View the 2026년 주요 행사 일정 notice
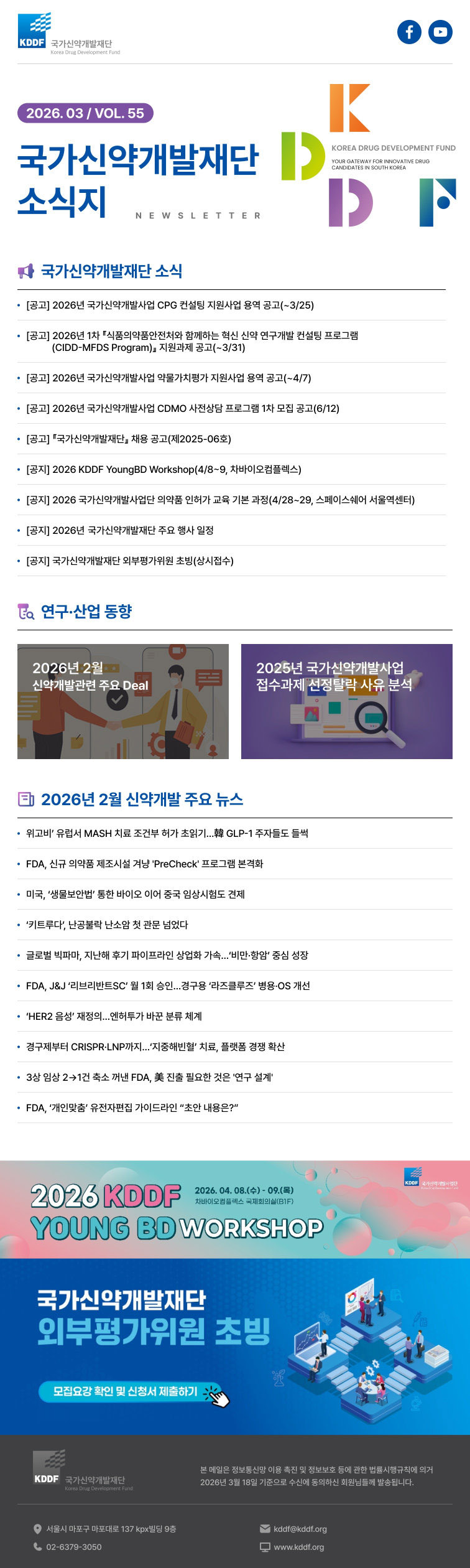 coord(119,530)
